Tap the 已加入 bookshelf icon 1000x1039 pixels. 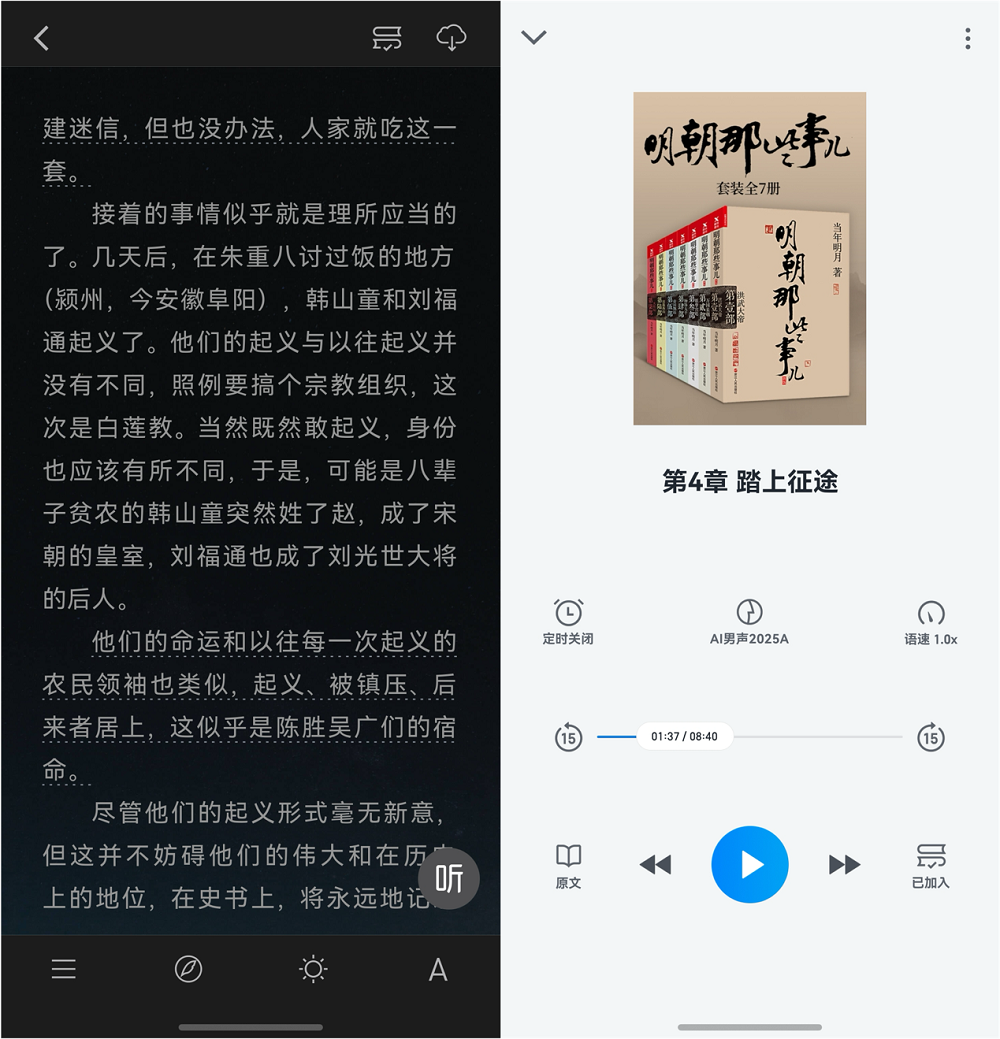click(930, 864)
